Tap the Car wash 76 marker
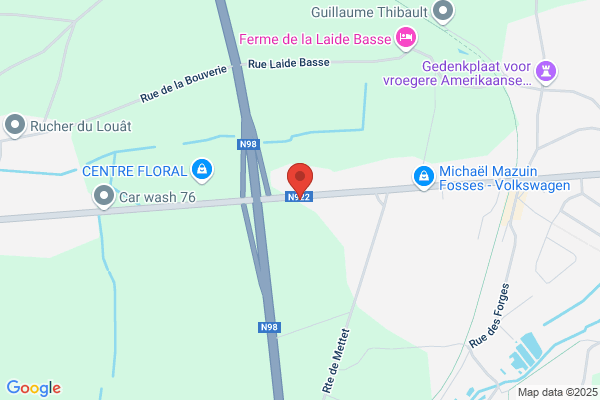This screenshot has height=400, width=600. (x=104, y=197)
